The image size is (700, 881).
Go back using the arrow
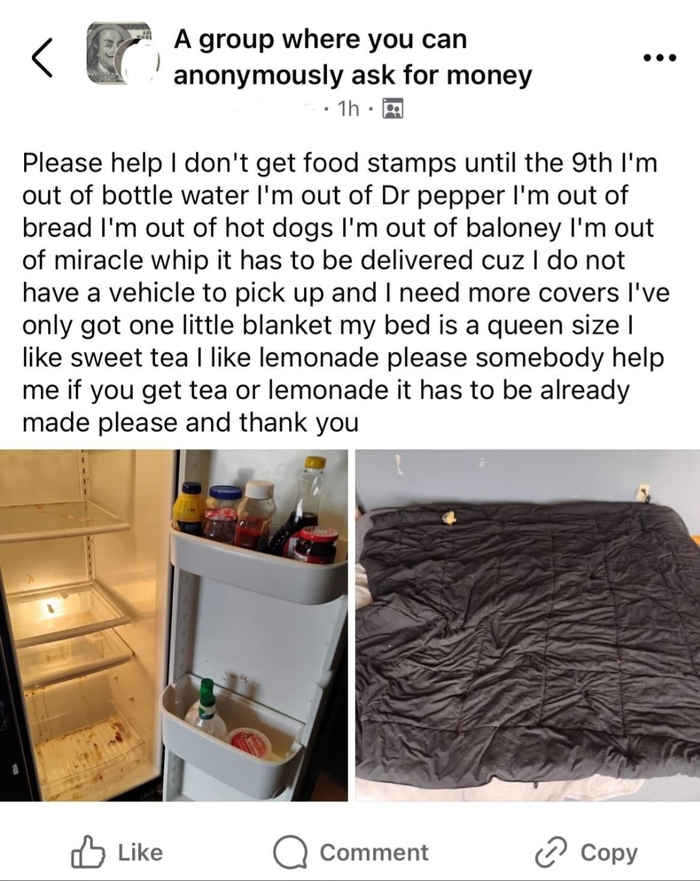tap(42, 58)
